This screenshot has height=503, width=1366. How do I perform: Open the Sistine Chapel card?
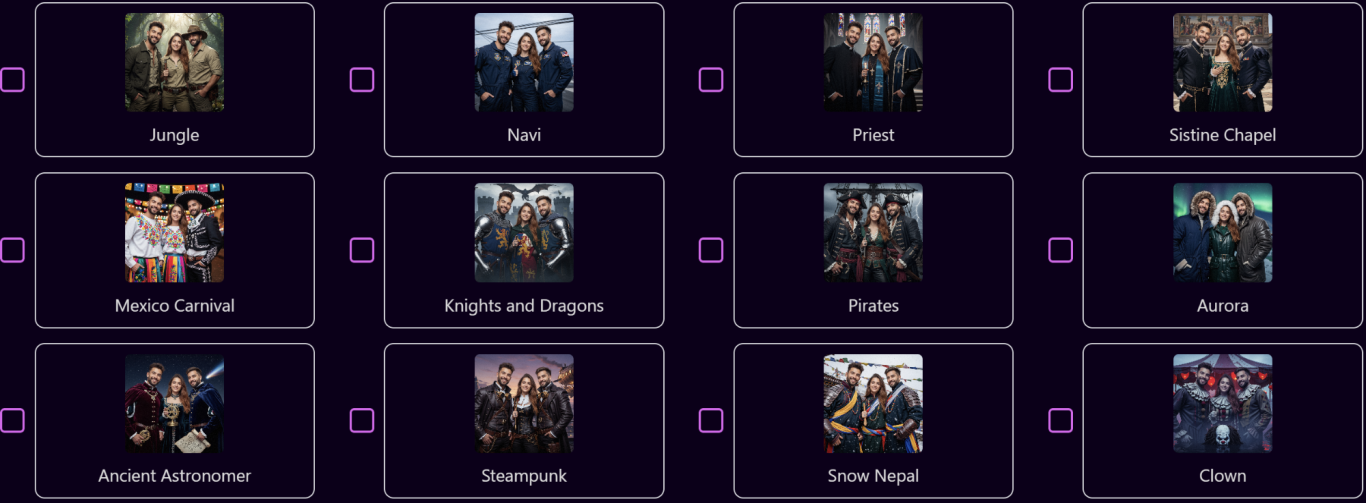click(1222, 80)
